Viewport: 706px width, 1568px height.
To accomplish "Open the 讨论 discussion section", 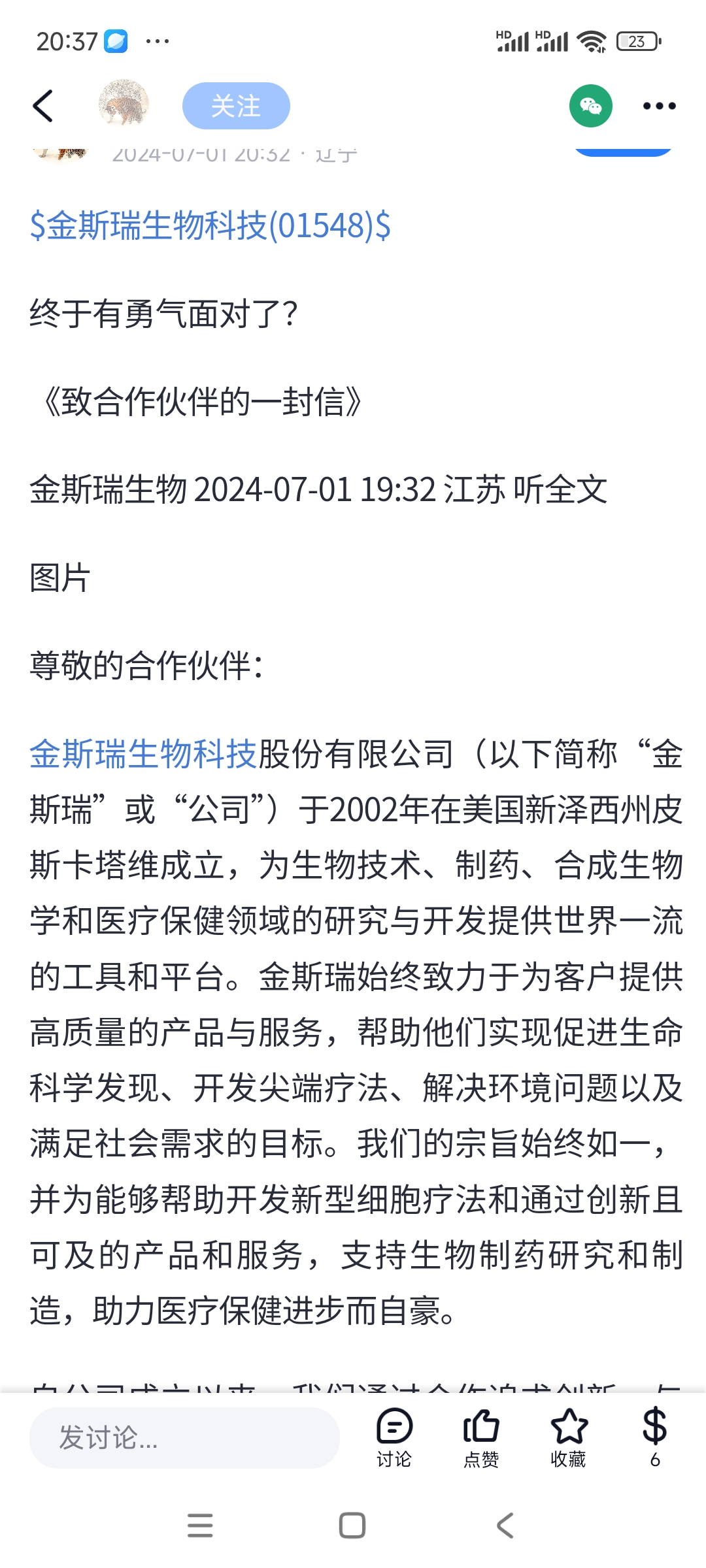I will (x=394, y=1437).
